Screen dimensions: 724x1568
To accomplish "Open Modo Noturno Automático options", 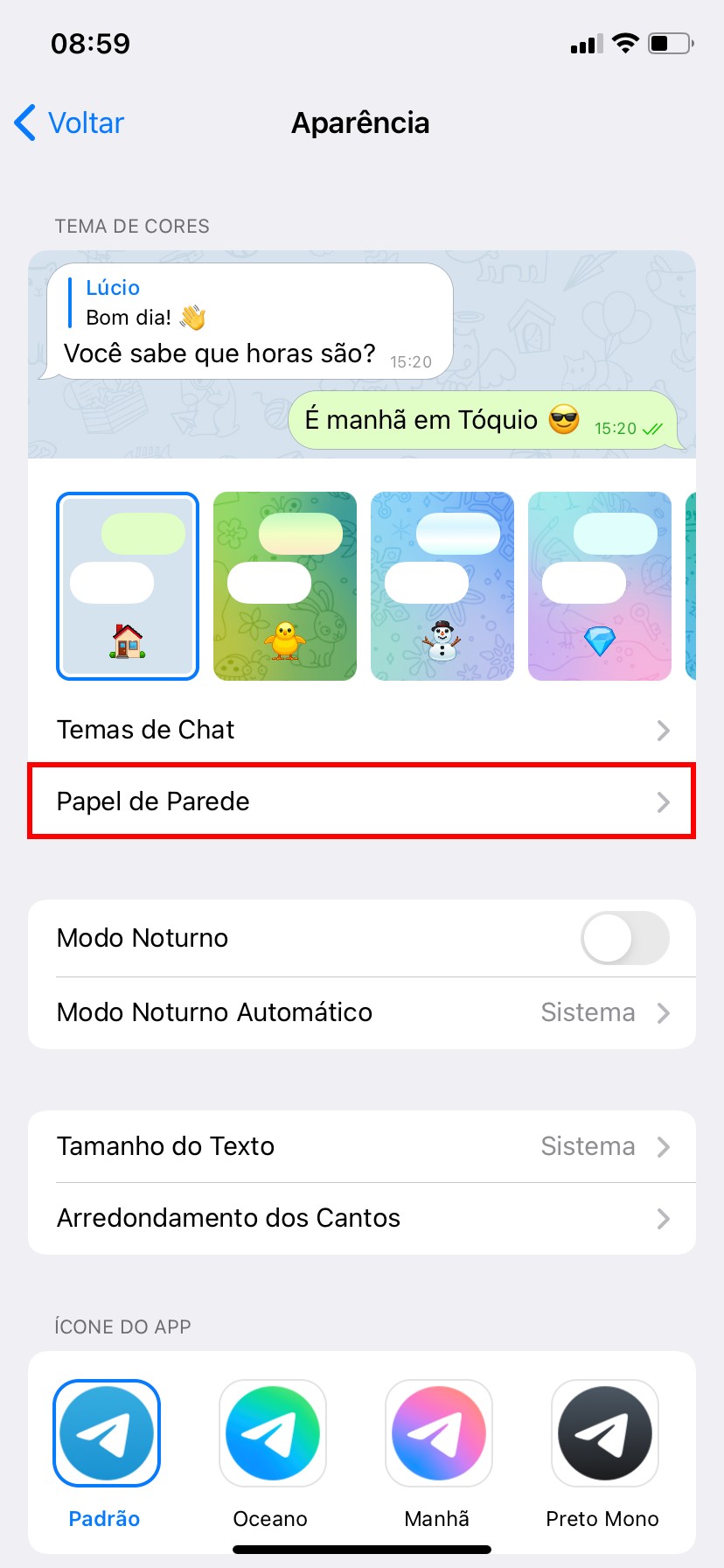I will coord(362,1012).
